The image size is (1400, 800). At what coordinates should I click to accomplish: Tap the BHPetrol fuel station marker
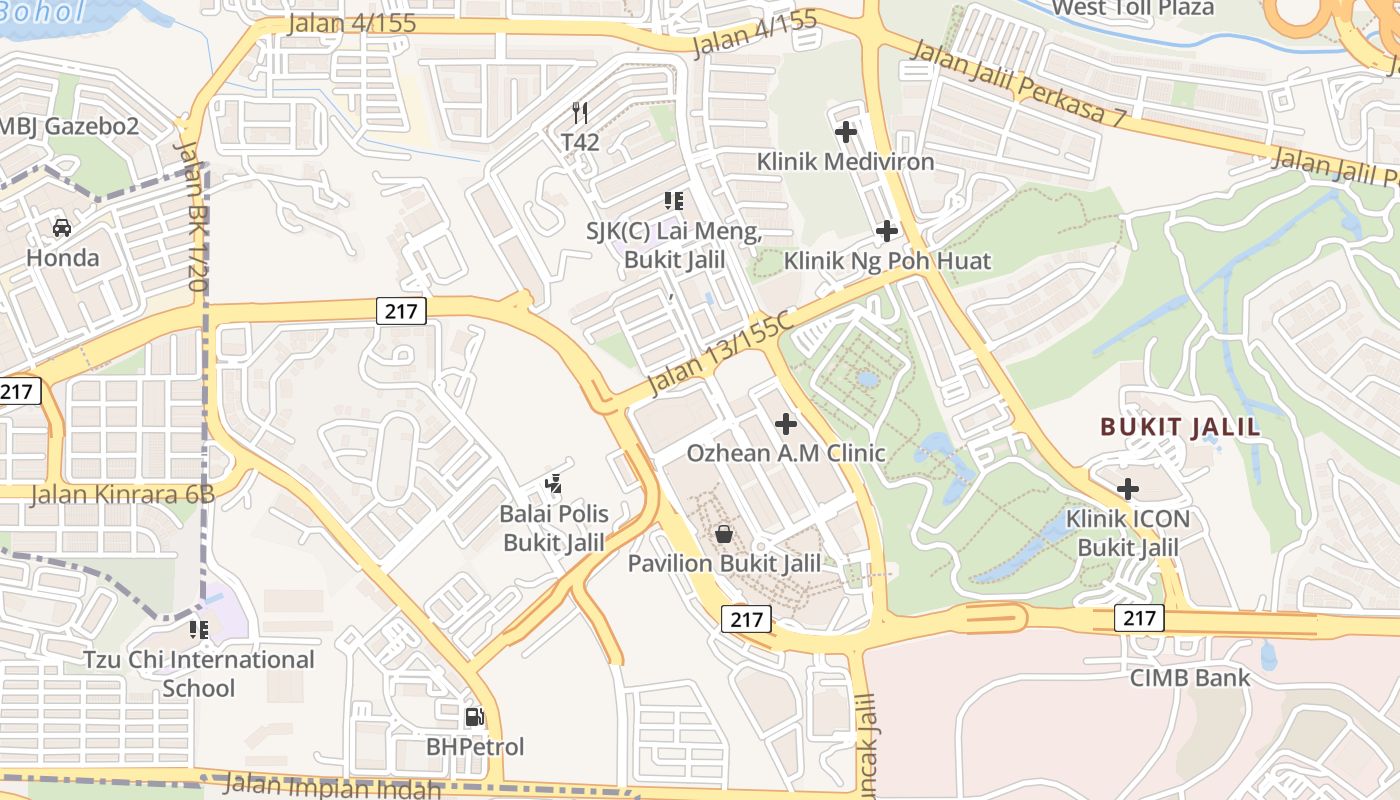click(474, 717)
